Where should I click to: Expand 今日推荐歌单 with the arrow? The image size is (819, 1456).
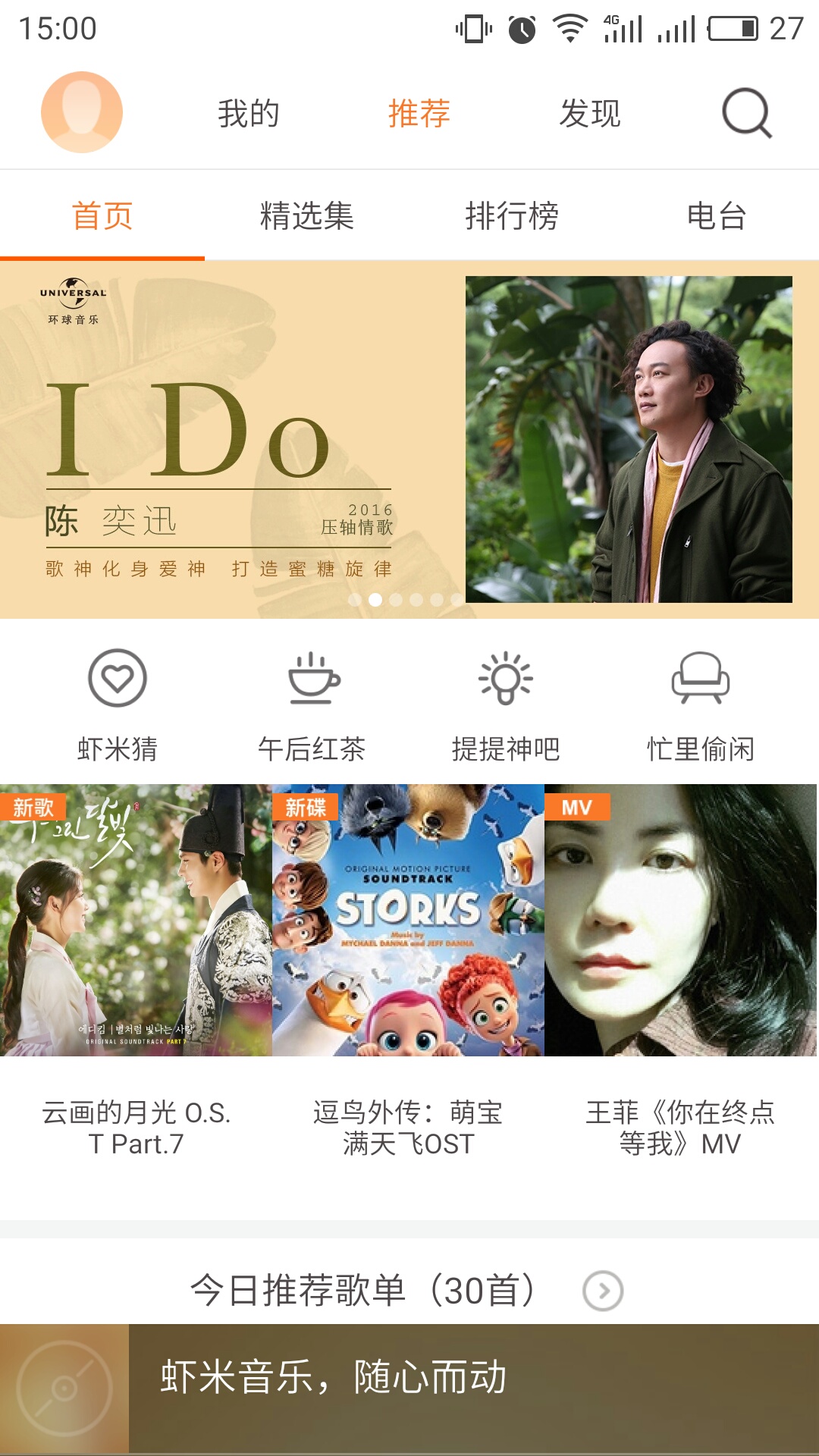603,1291
